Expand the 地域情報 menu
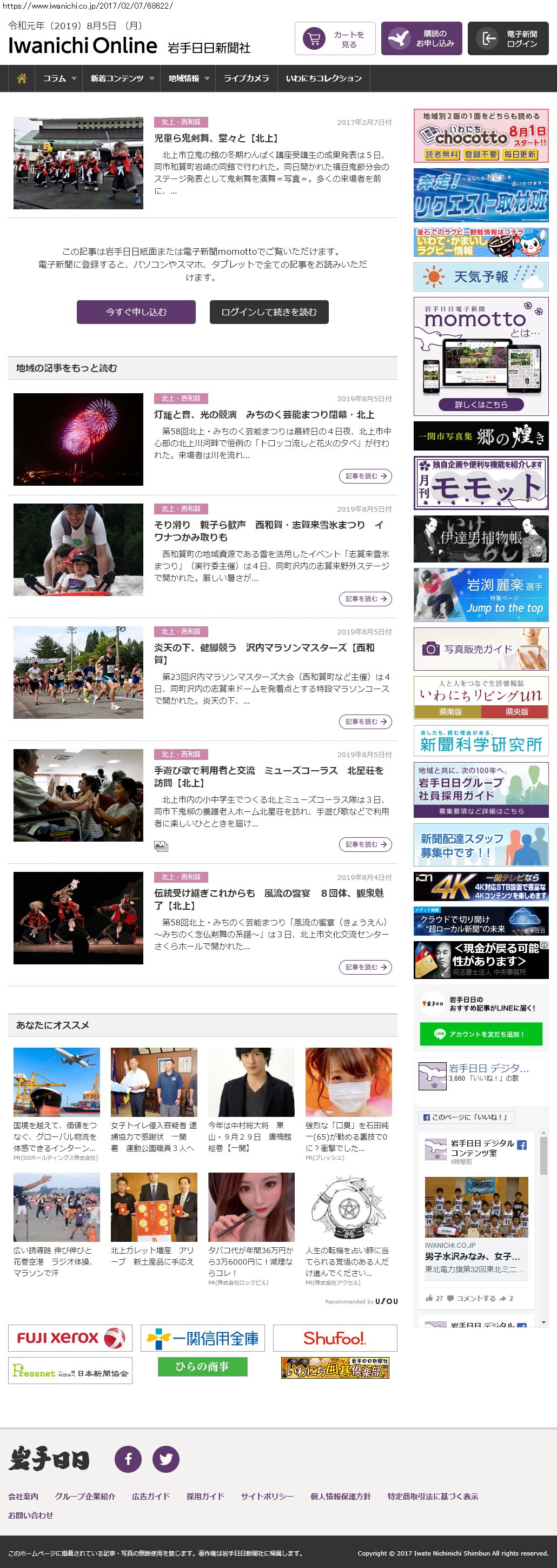 pyautogui.click(x=189, y=78)
